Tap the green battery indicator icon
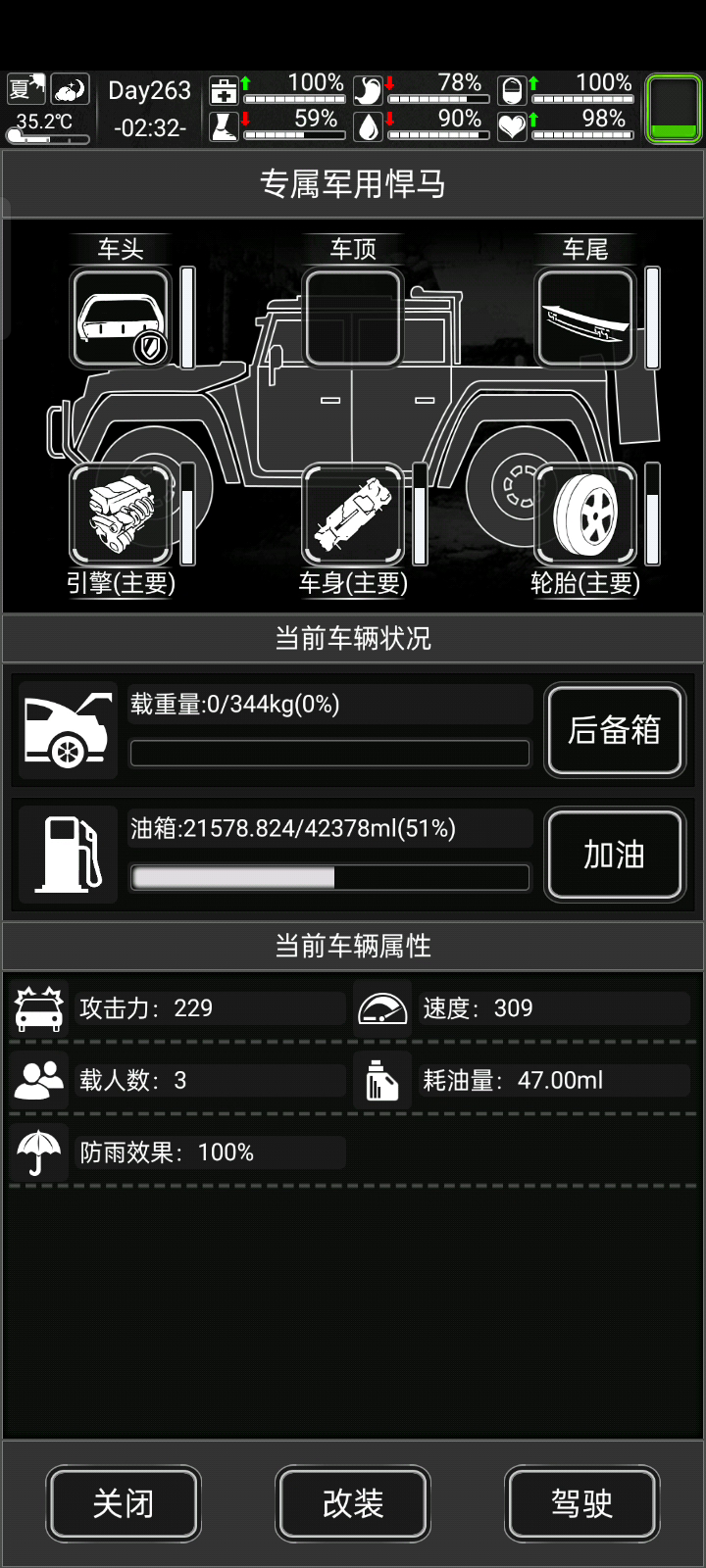 [673, 109]
